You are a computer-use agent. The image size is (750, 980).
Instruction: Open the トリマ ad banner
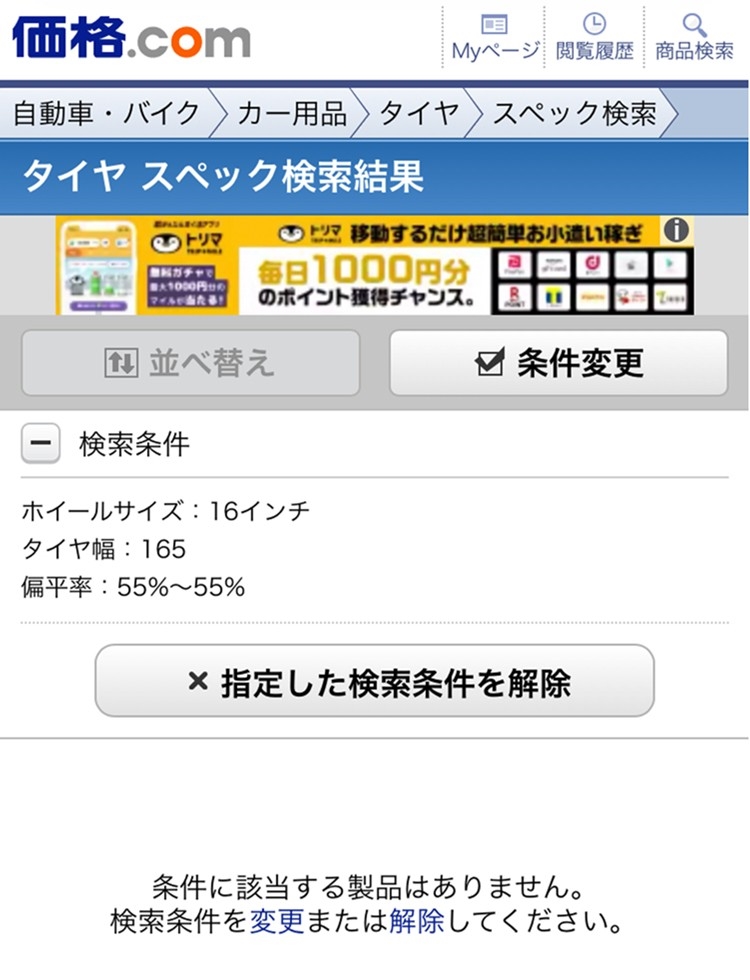370,266
